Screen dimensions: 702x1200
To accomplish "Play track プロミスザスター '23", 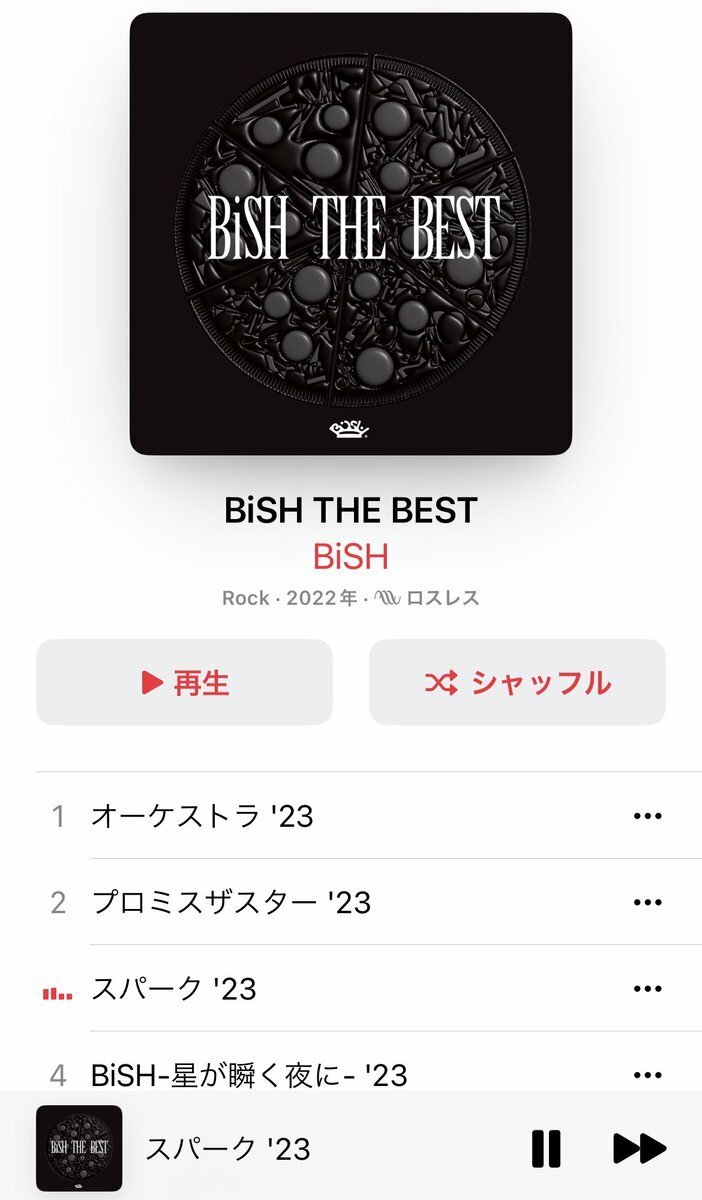I will coord(231,903).
